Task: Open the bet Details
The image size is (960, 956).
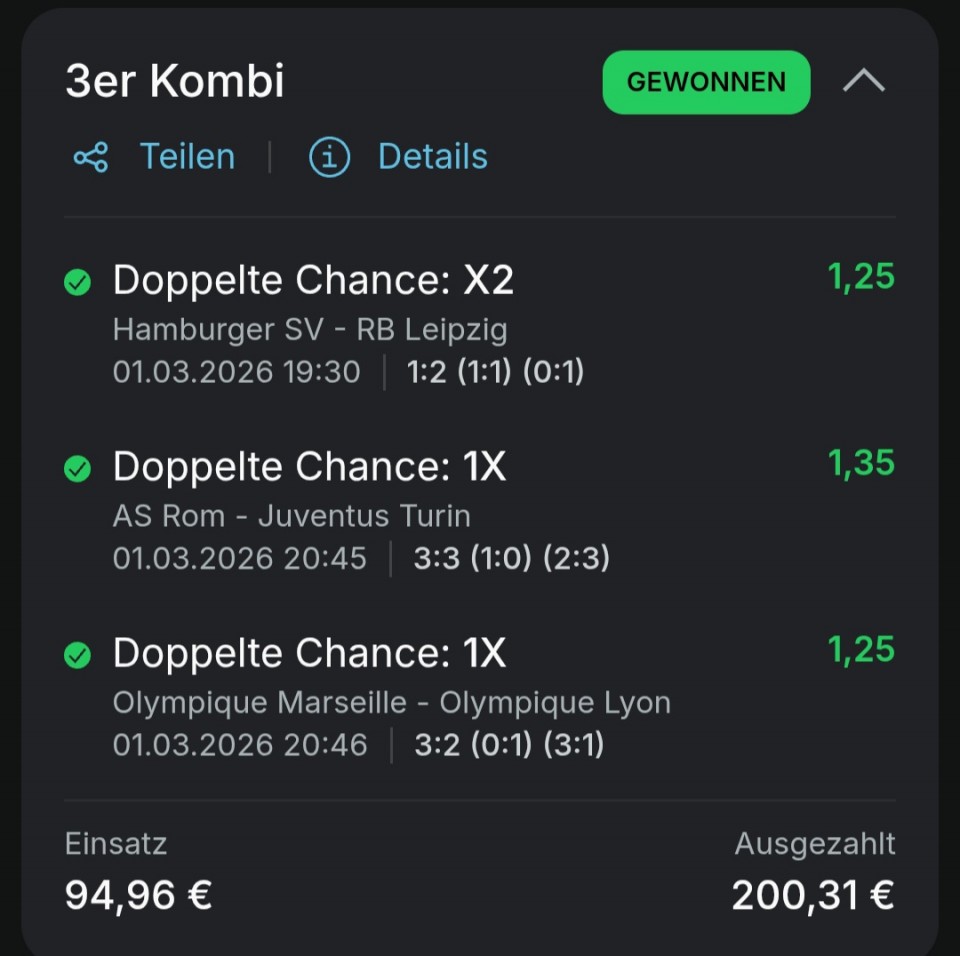Action: click(399, 157)
